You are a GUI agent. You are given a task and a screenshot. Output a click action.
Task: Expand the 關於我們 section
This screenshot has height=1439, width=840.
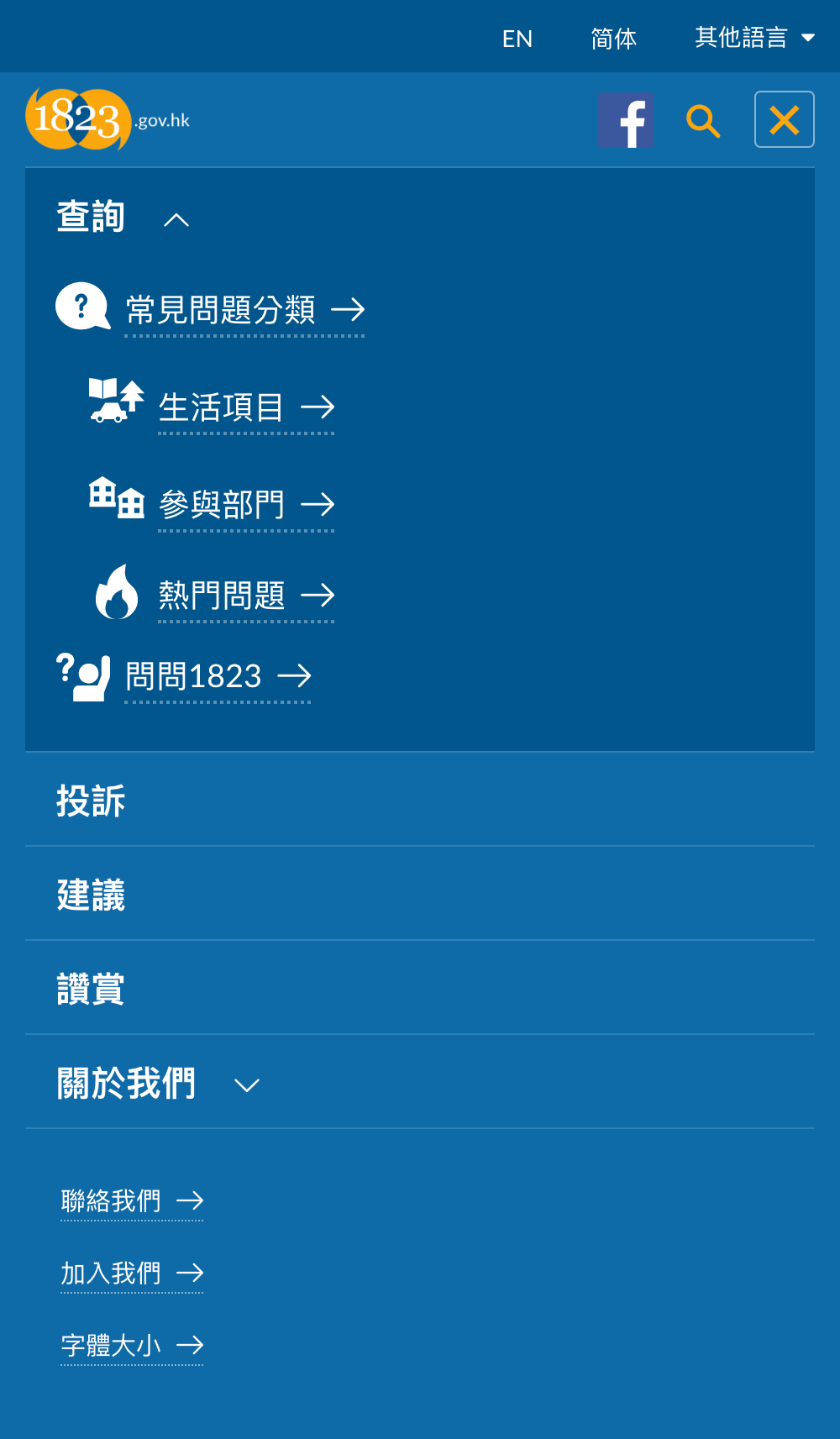(420, 1082)
